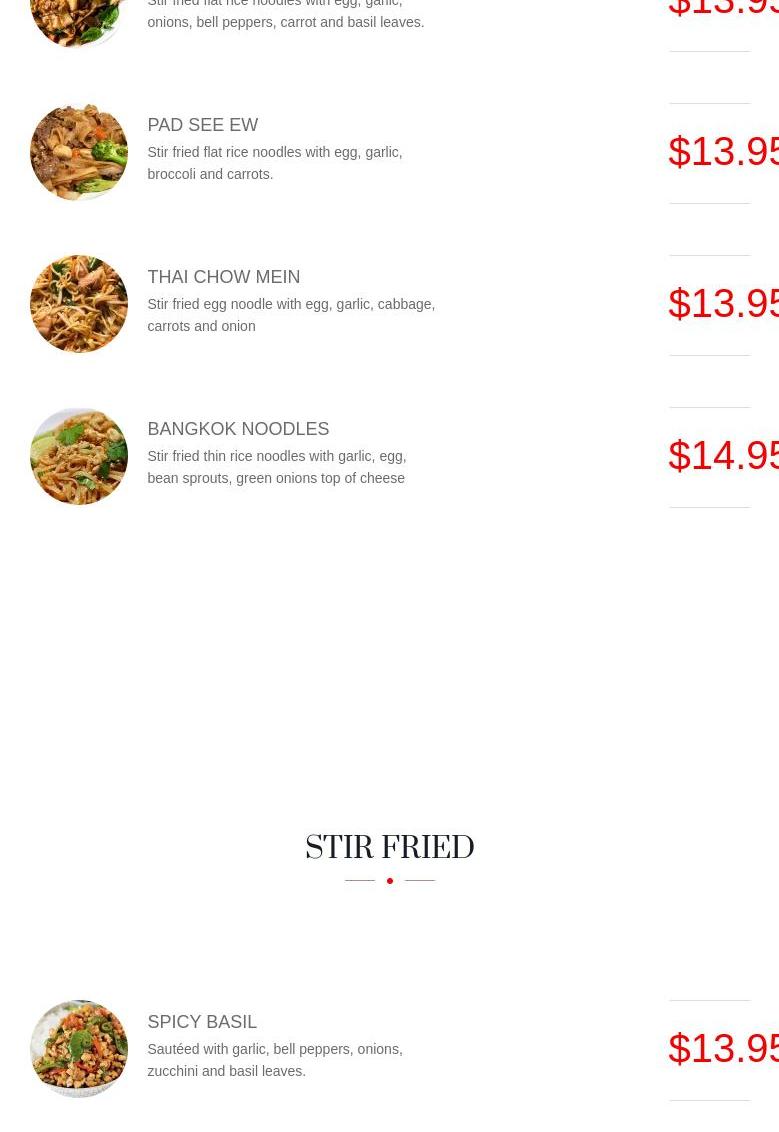View the Bangkok Noodles item
The width and height of the screenshot is (779, 1132).
click(237, 430)
